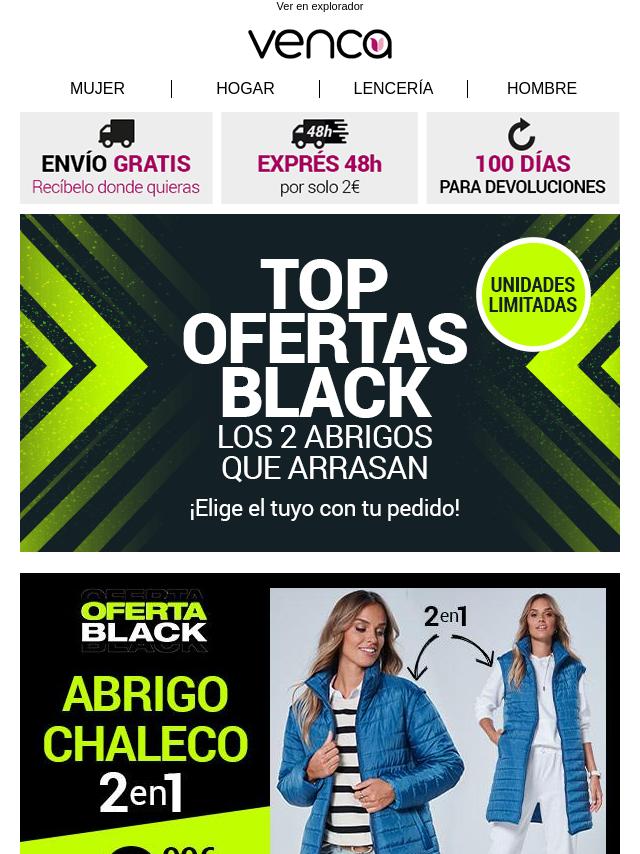Open the 'Ver en explorador' link
The image size is (640, 854).
[319, 7]
